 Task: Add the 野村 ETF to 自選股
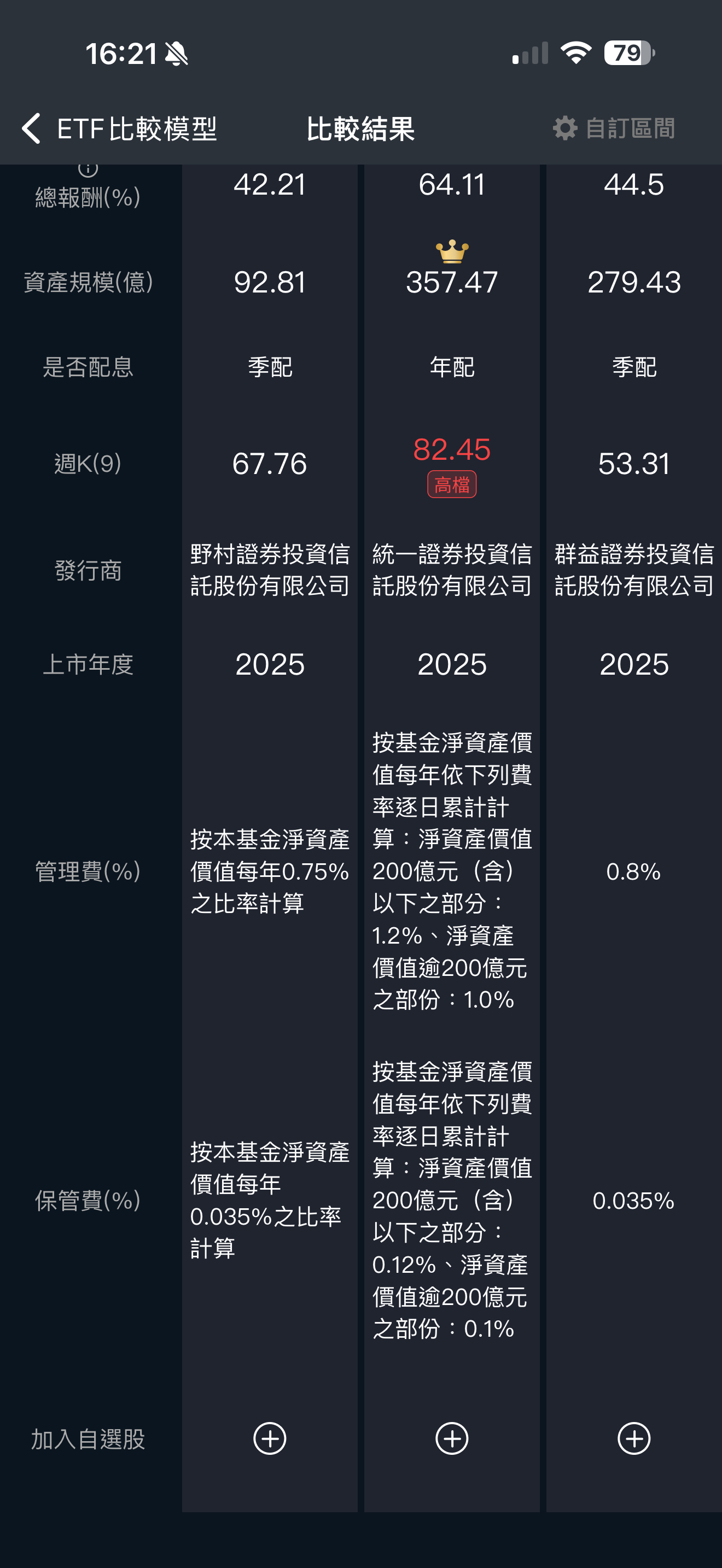270,1439
